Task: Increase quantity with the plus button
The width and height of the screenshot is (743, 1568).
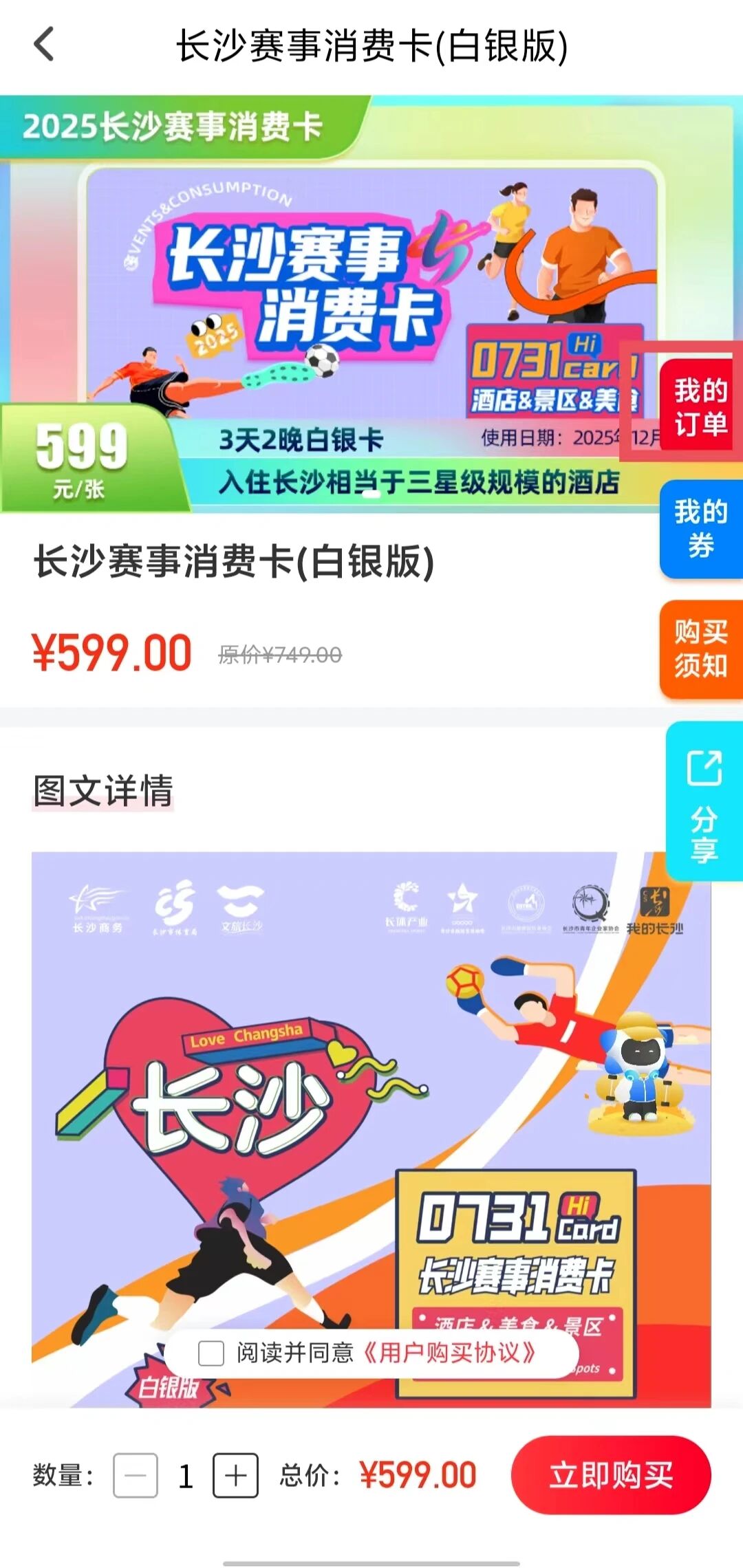Action: pos(235,1475)
